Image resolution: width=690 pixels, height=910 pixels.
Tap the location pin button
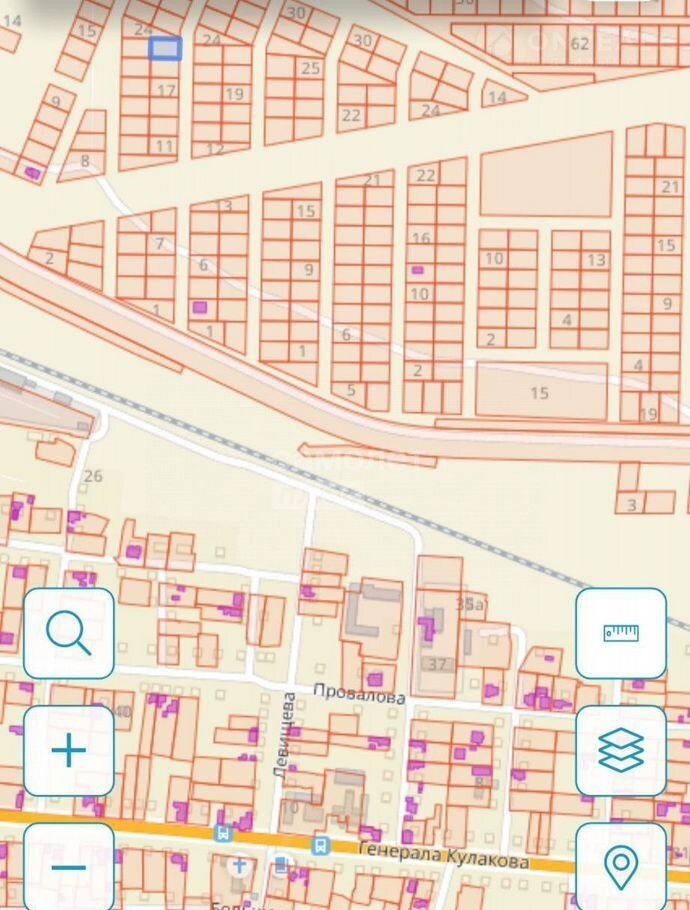pos(621,865)
